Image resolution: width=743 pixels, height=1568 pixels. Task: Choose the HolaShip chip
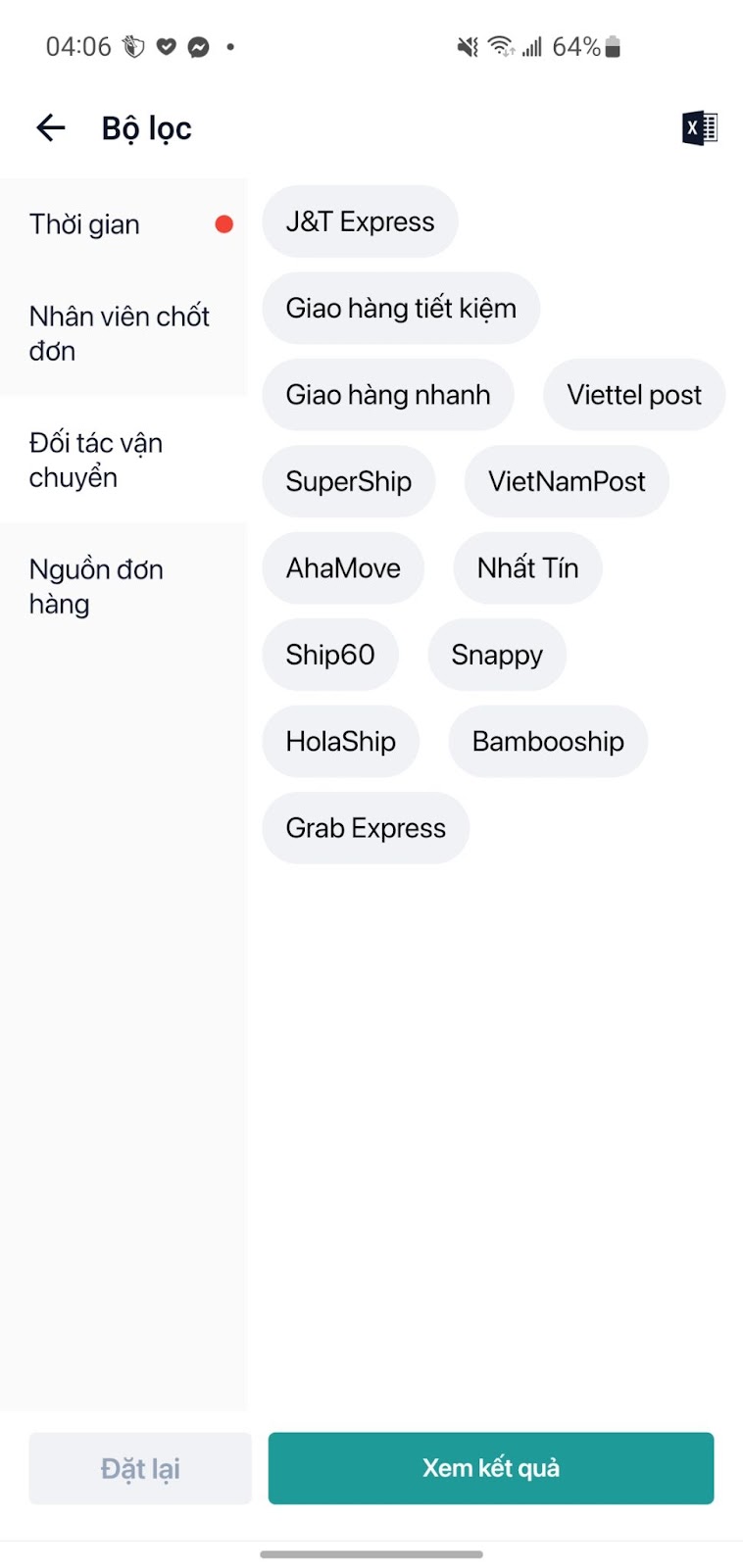(x=341, y=742)
